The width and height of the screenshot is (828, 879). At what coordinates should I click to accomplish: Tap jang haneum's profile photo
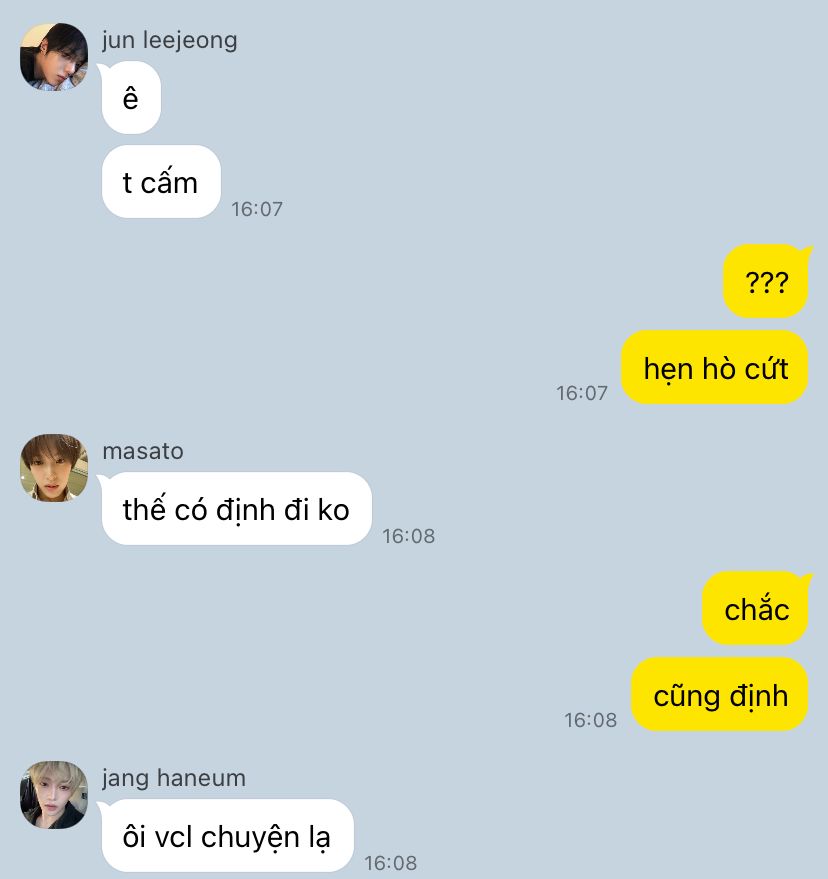54,794
